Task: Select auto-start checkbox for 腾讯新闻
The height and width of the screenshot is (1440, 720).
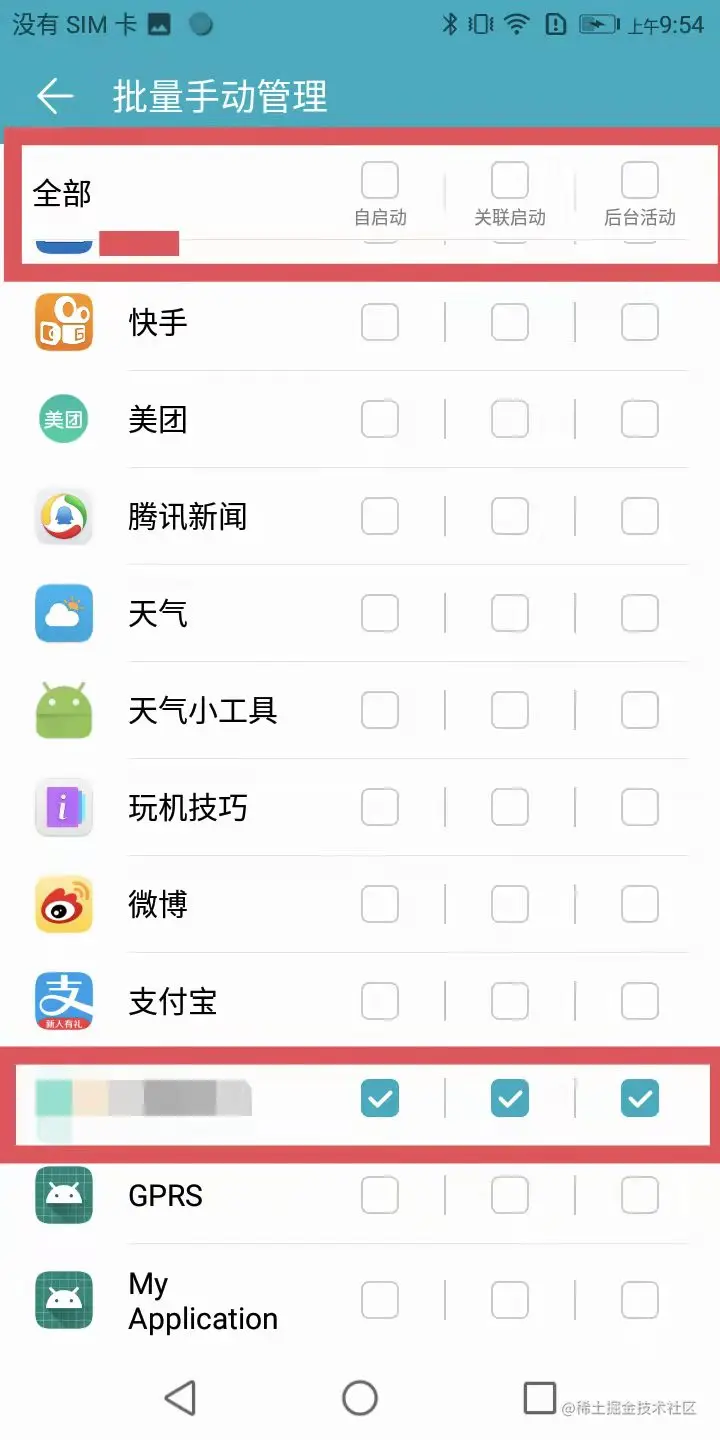Action: (x=380, y=517)
